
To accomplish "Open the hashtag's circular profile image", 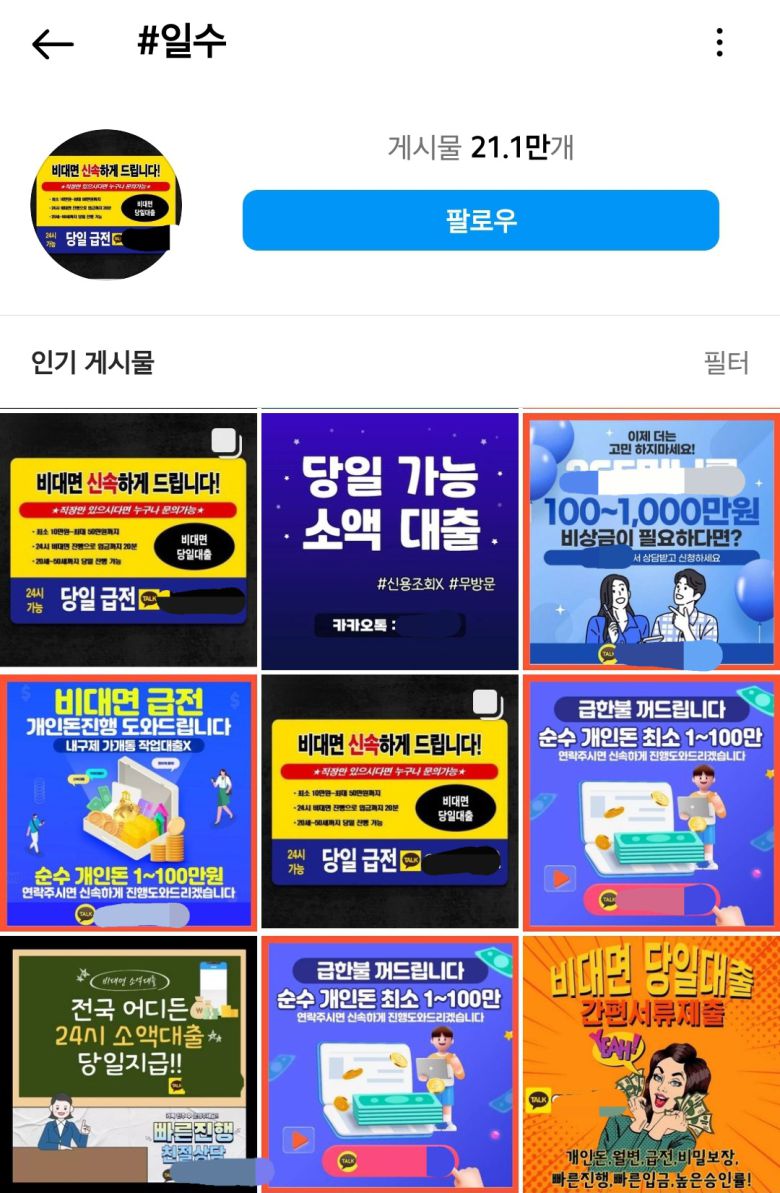I will pos(106,205).
